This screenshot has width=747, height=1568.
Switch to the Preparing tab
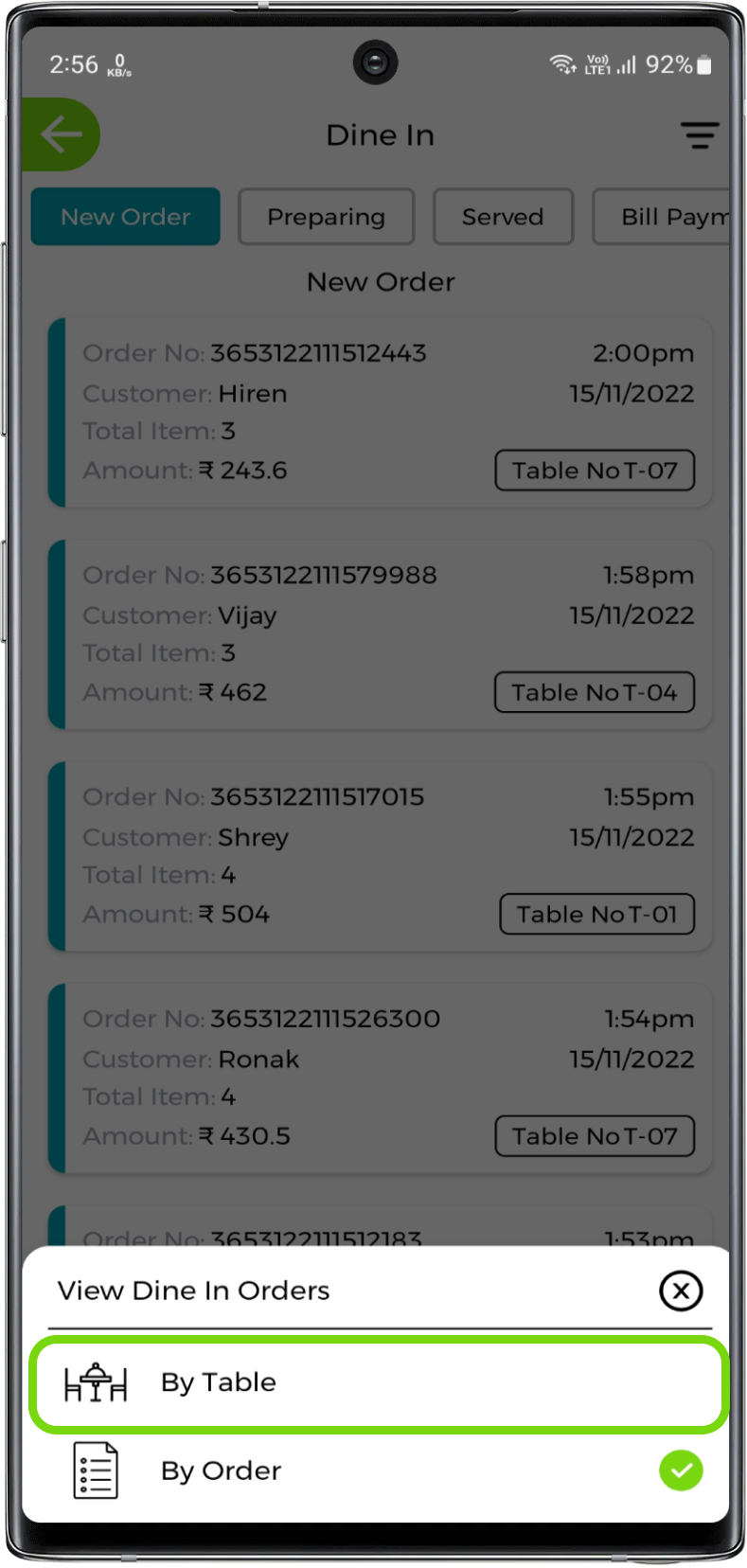(326, 217)
